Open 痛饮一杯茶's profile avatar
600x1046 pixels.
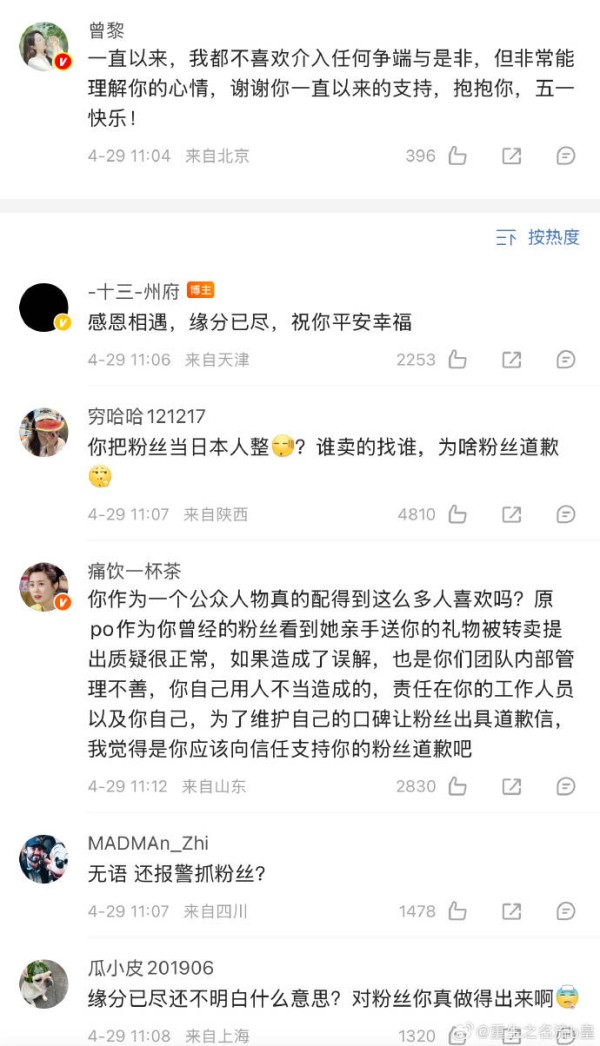click(44, 587)
